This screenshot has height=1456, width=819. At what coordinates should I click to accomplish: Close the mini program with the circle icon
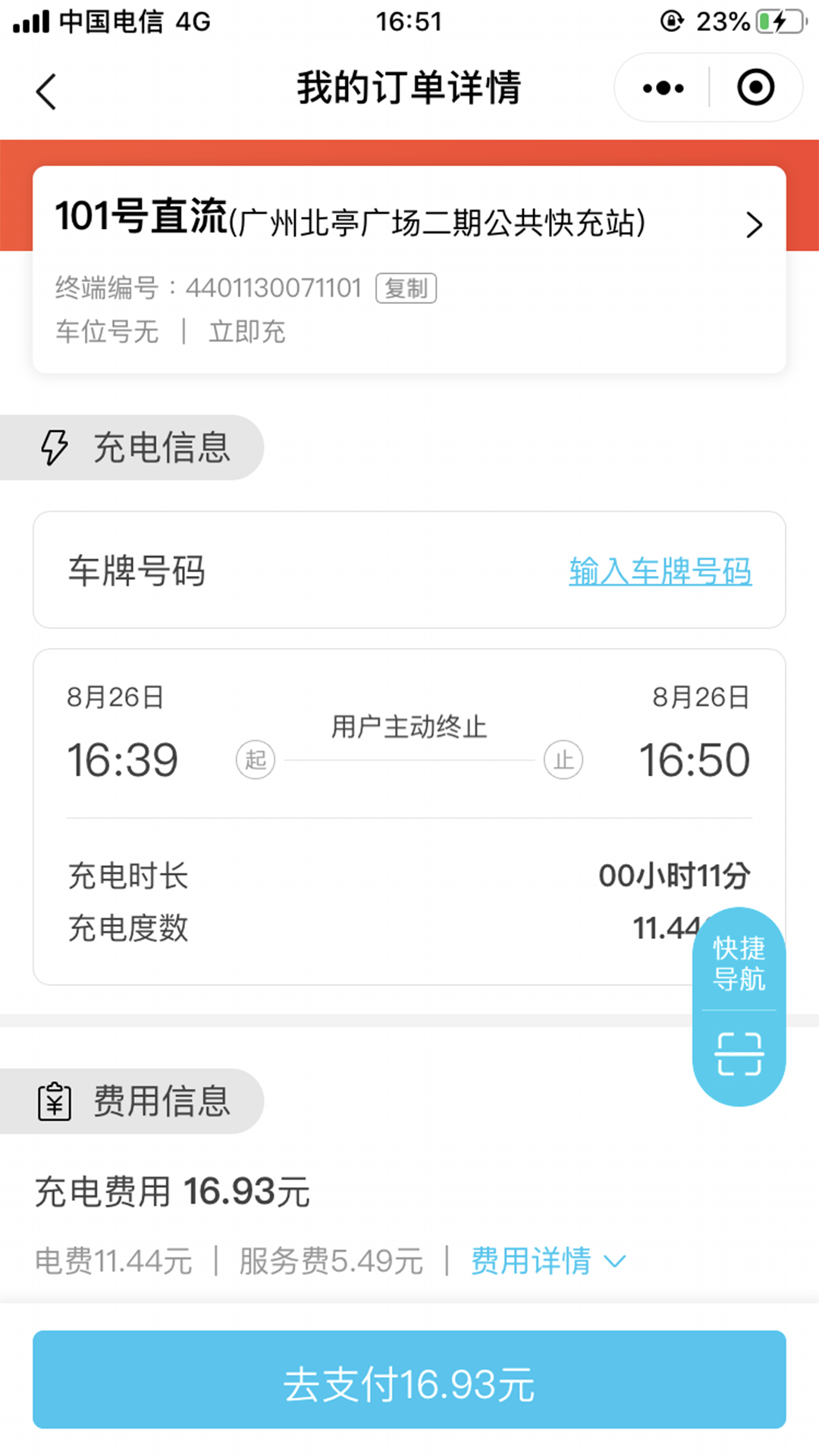coord(755,88)
